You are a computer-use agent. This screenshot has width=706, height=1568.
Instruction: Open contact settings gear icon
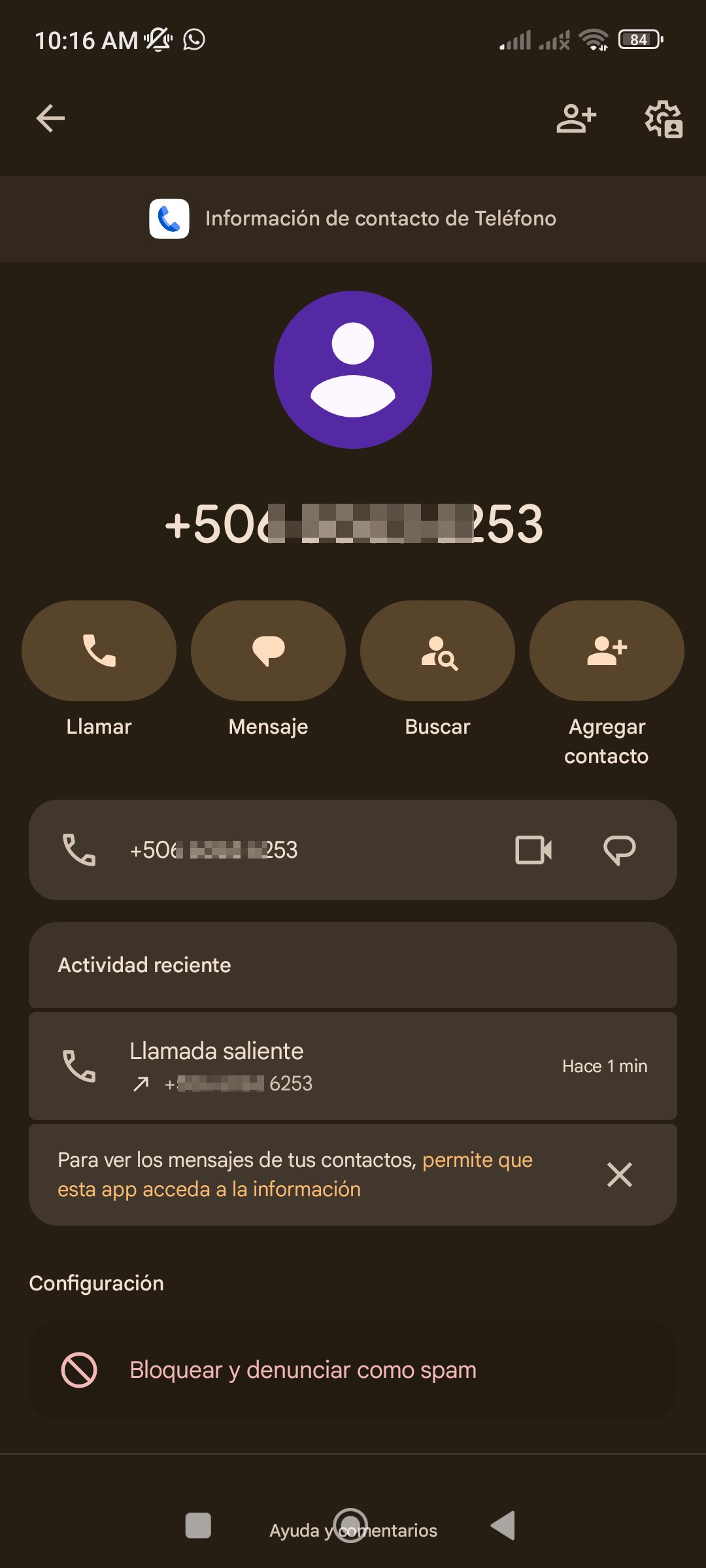pyautogui.click(x=664, y=119)
